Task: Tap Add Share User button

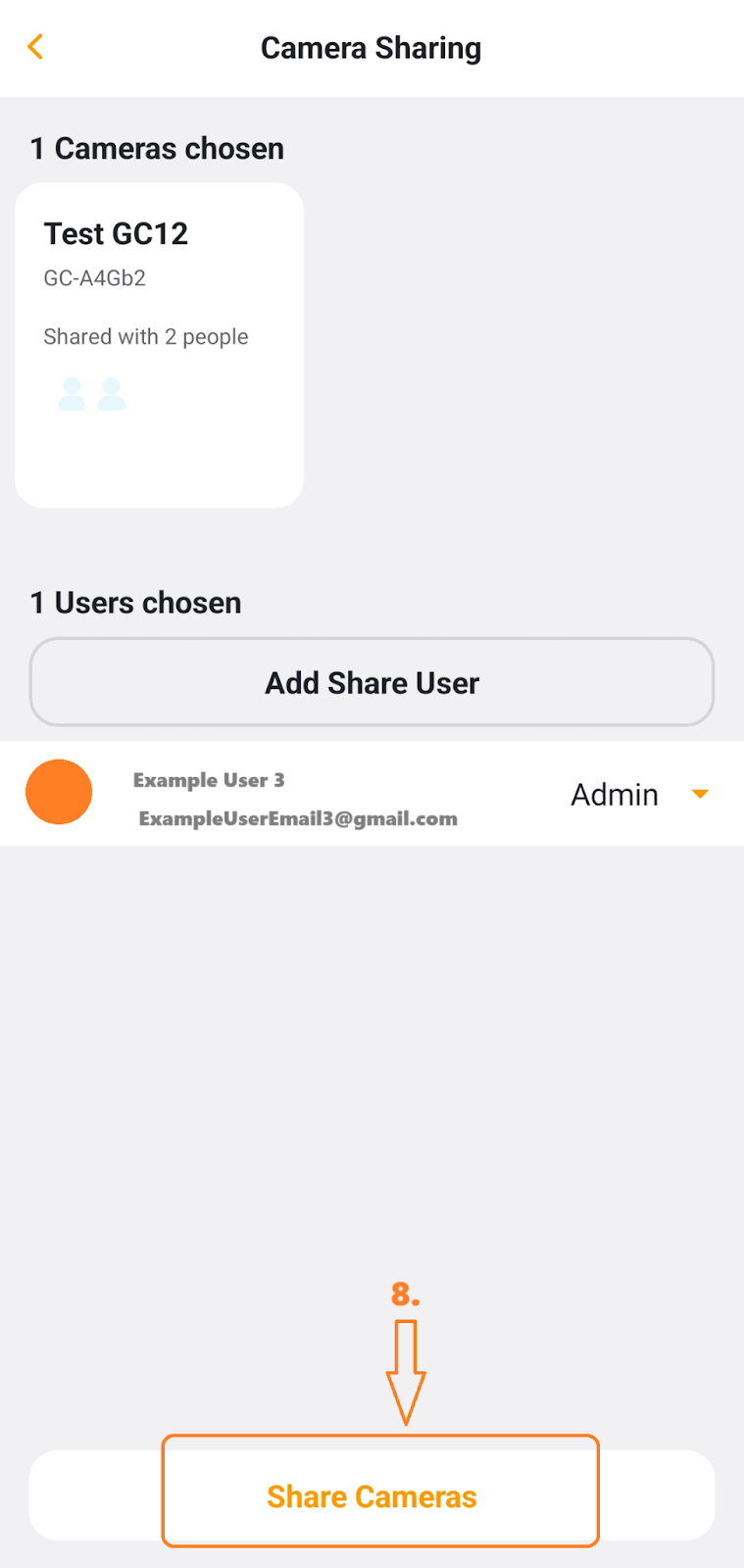Action: click(x=372, y=682)
